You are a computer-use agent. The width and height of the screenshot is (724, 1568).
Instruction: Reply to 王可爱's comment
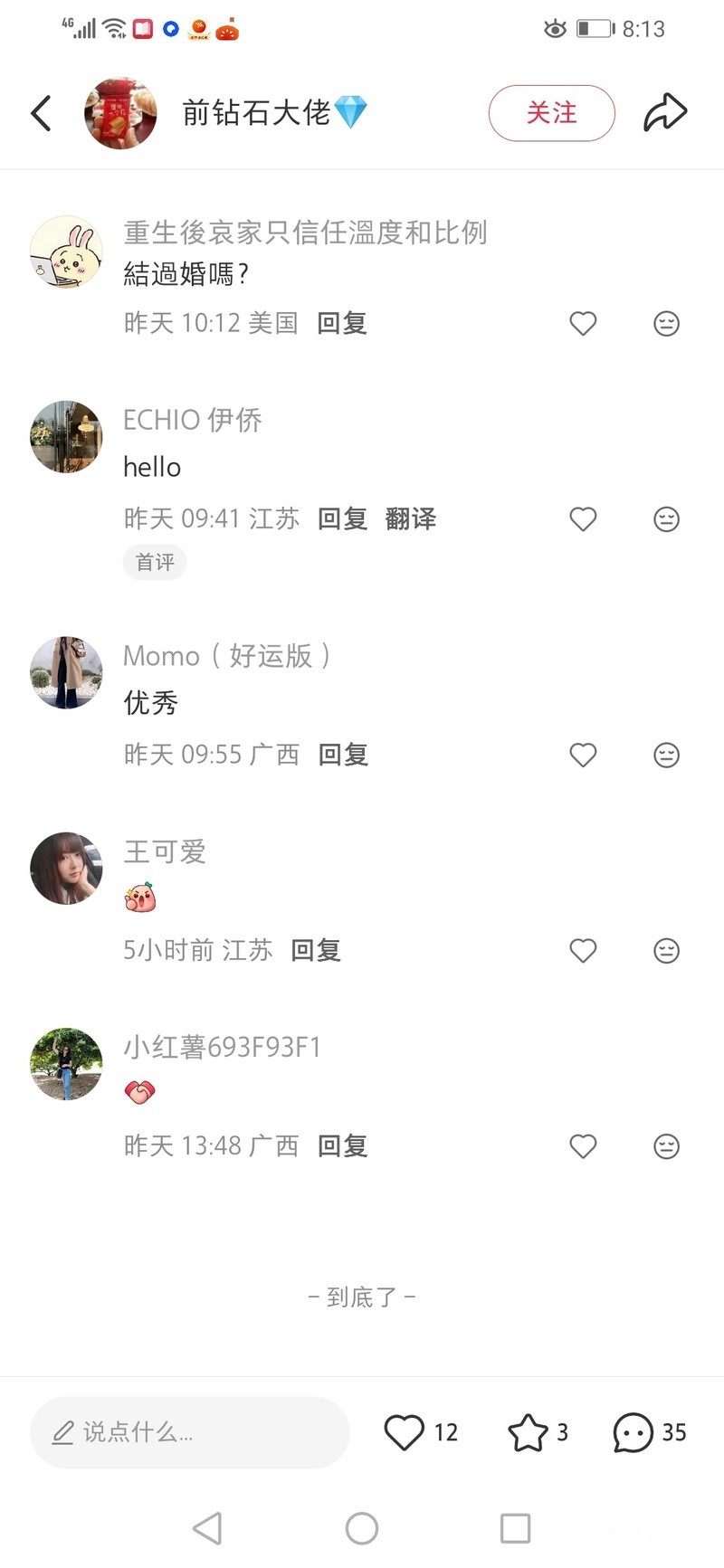316,950
